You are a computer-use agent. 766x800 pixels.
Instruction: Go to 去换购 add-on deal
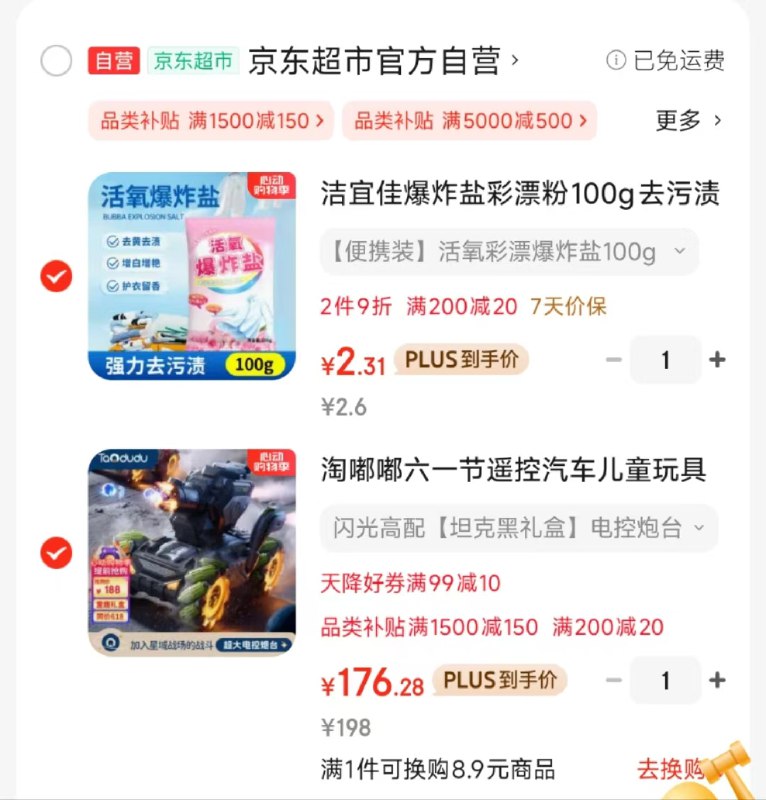pyautogui.click(x=670, y=769)
